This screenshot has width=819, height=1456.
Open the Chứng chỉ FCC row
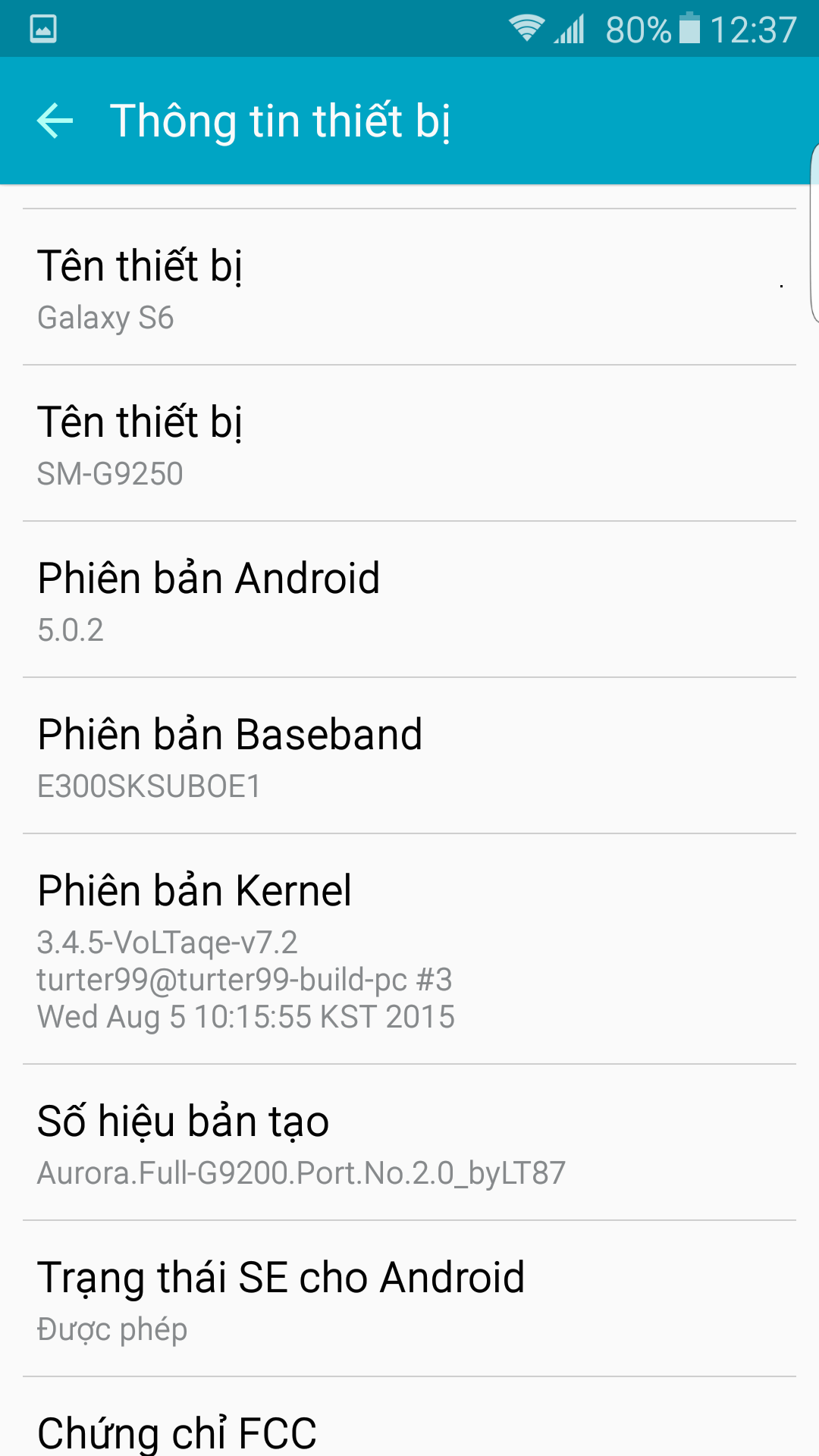click(409, 1417)
